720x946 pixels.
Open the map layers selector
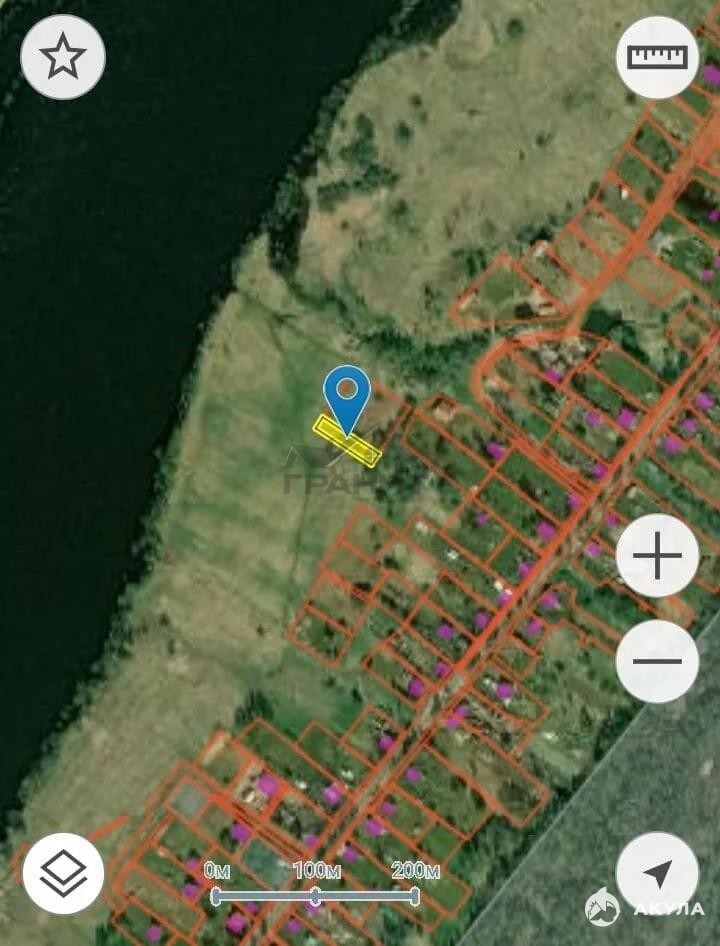pos(63,873)
